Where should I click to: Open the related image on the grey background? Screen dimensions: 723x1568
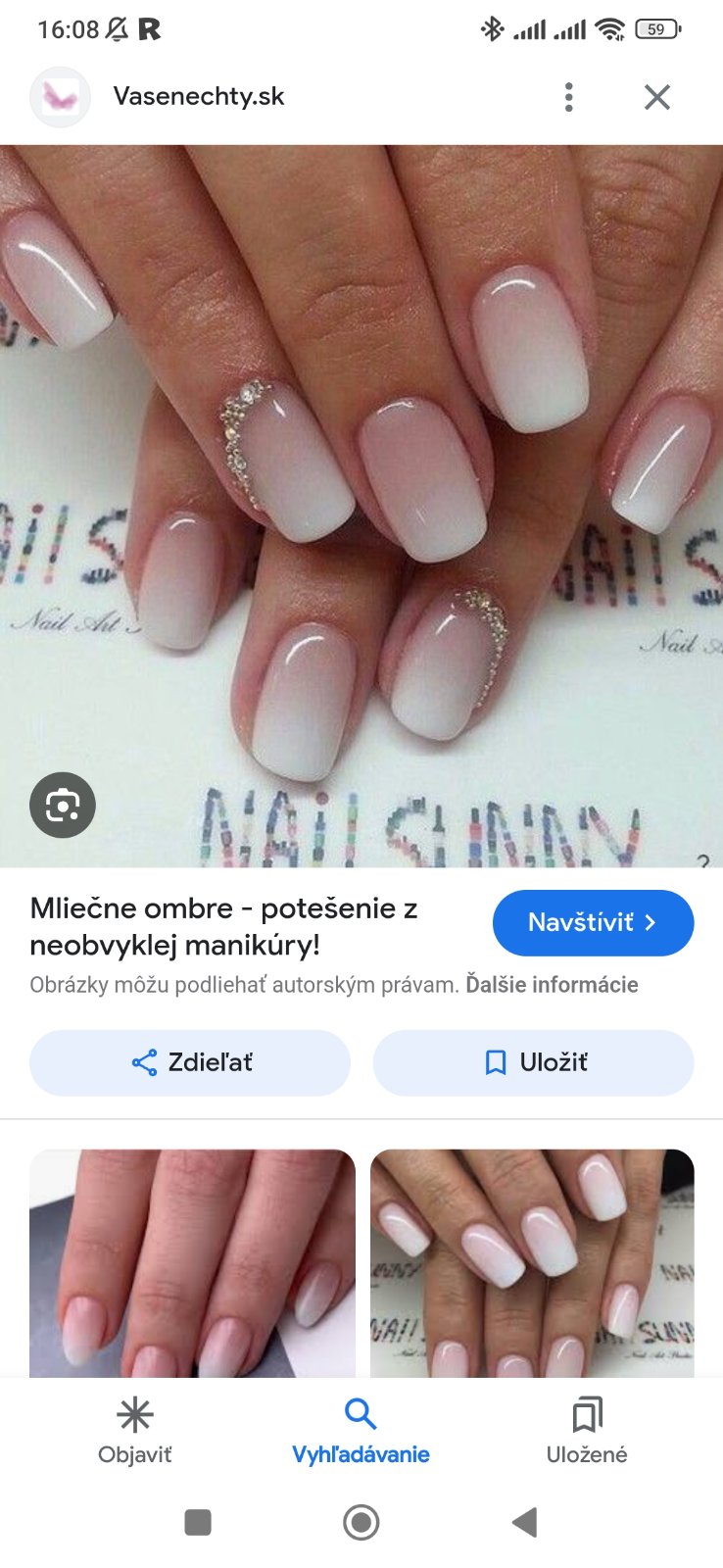192,1262
